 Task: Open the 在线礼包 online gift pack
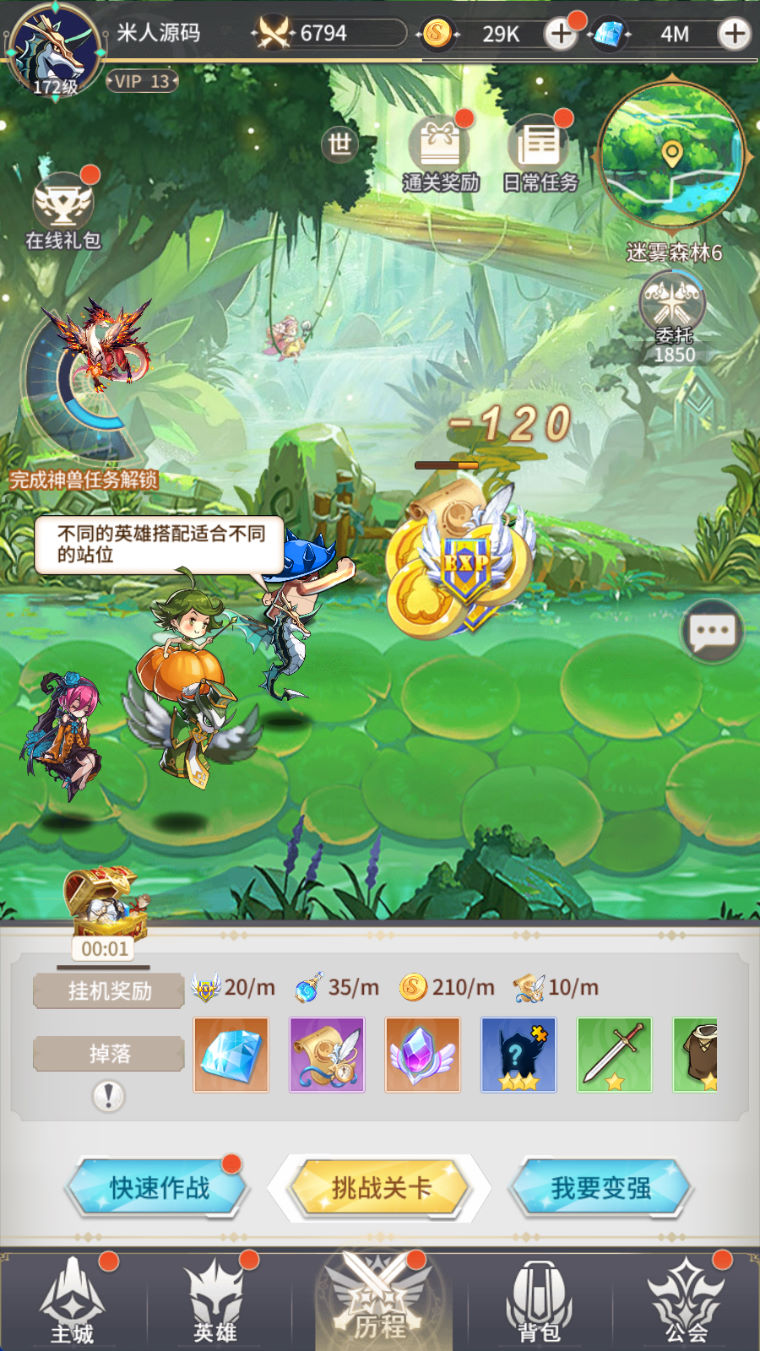[x=64, y=208]
